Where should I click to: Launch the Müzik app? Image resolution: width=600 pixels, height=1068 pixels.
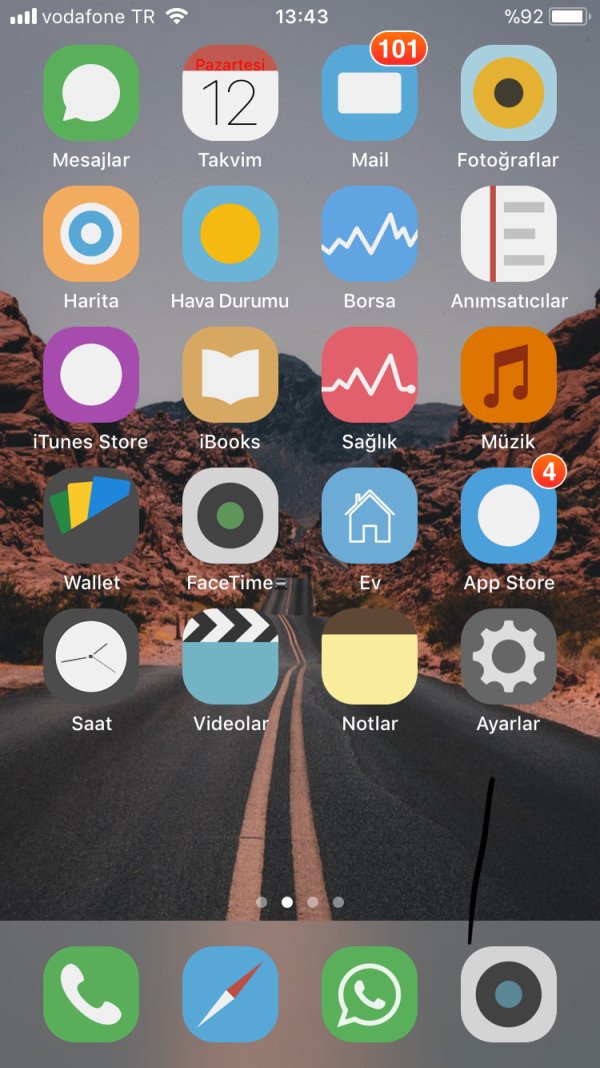tap(508, 375)
